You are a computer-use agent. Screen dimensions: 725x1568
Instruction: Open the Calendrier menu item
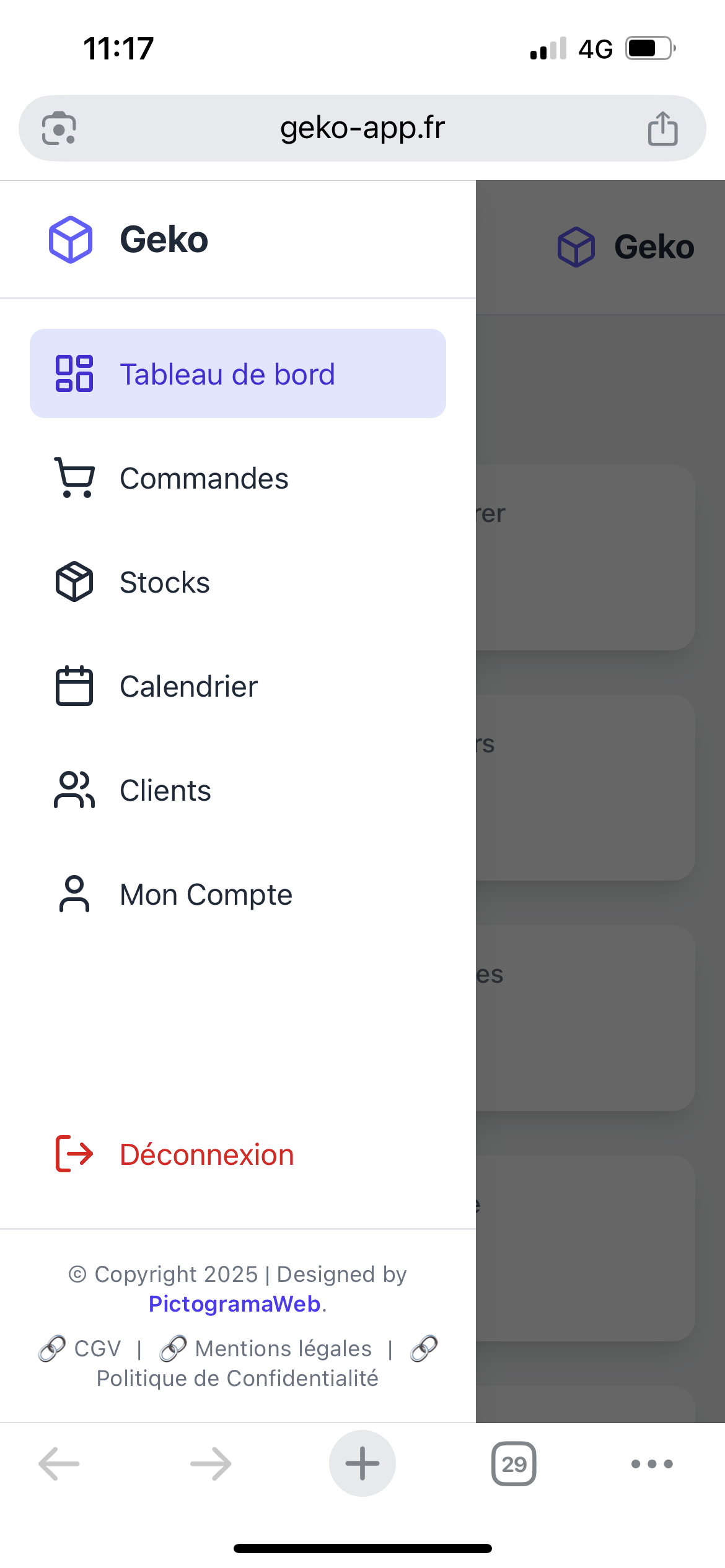pyautogui.click(x=188, y=686)
